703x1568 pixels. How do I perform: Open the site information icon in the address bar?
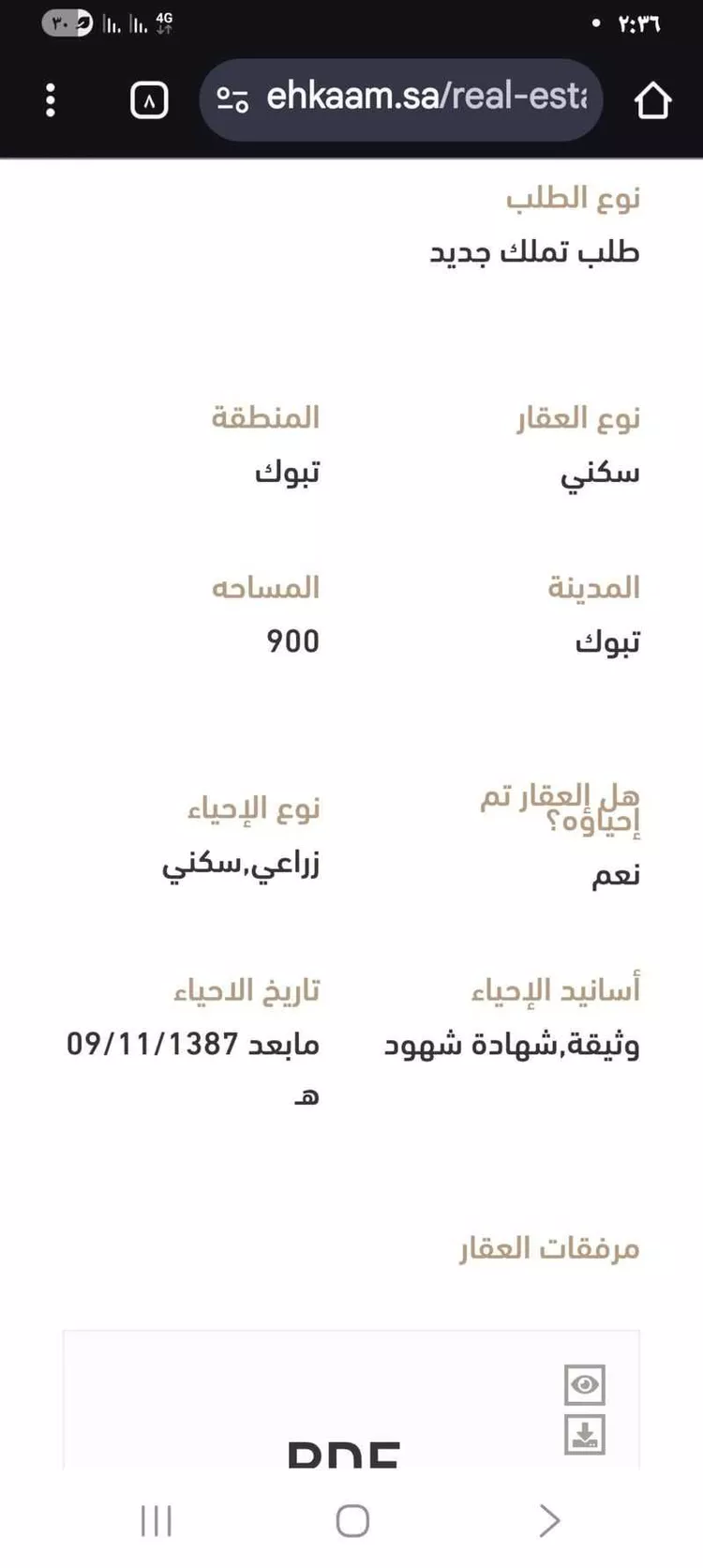[232, 99]
